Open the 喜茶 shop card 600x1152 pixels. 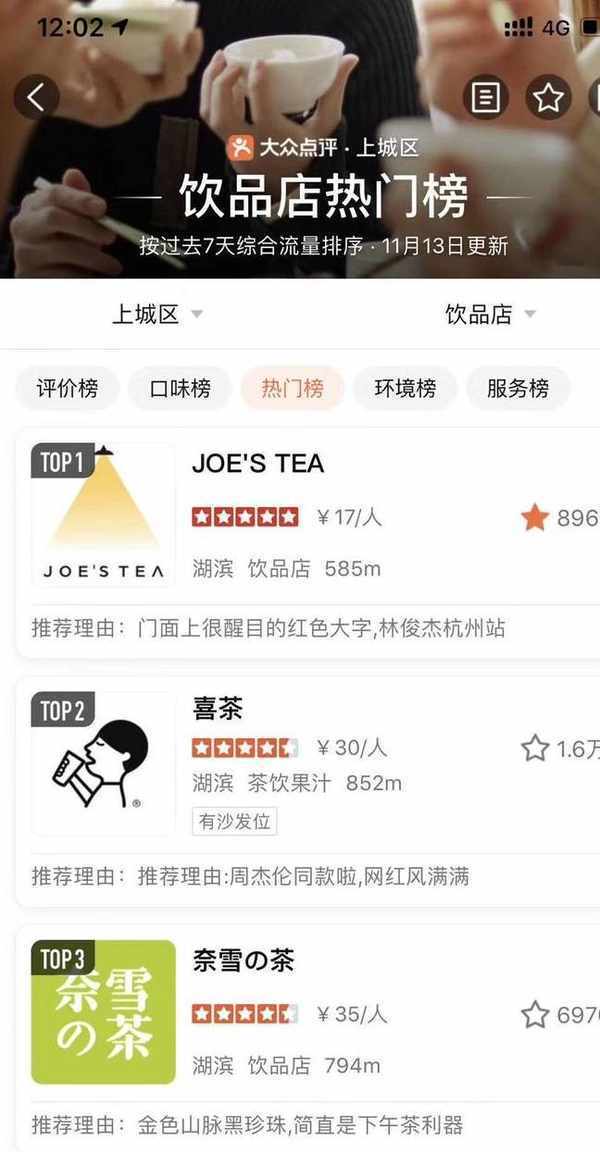218,709
